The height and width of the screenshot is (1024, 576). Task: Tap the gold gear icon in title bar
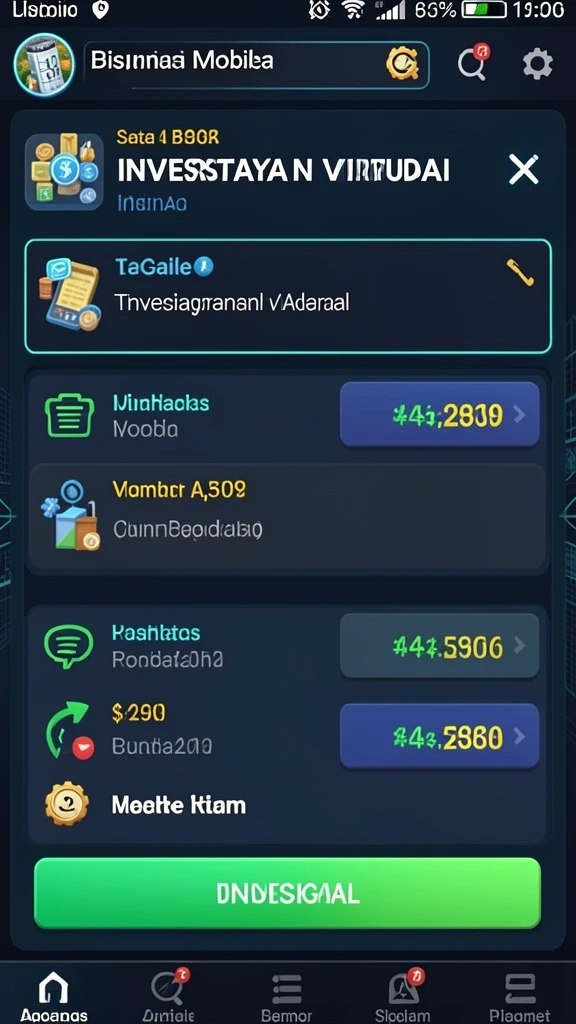pos(401,64)
